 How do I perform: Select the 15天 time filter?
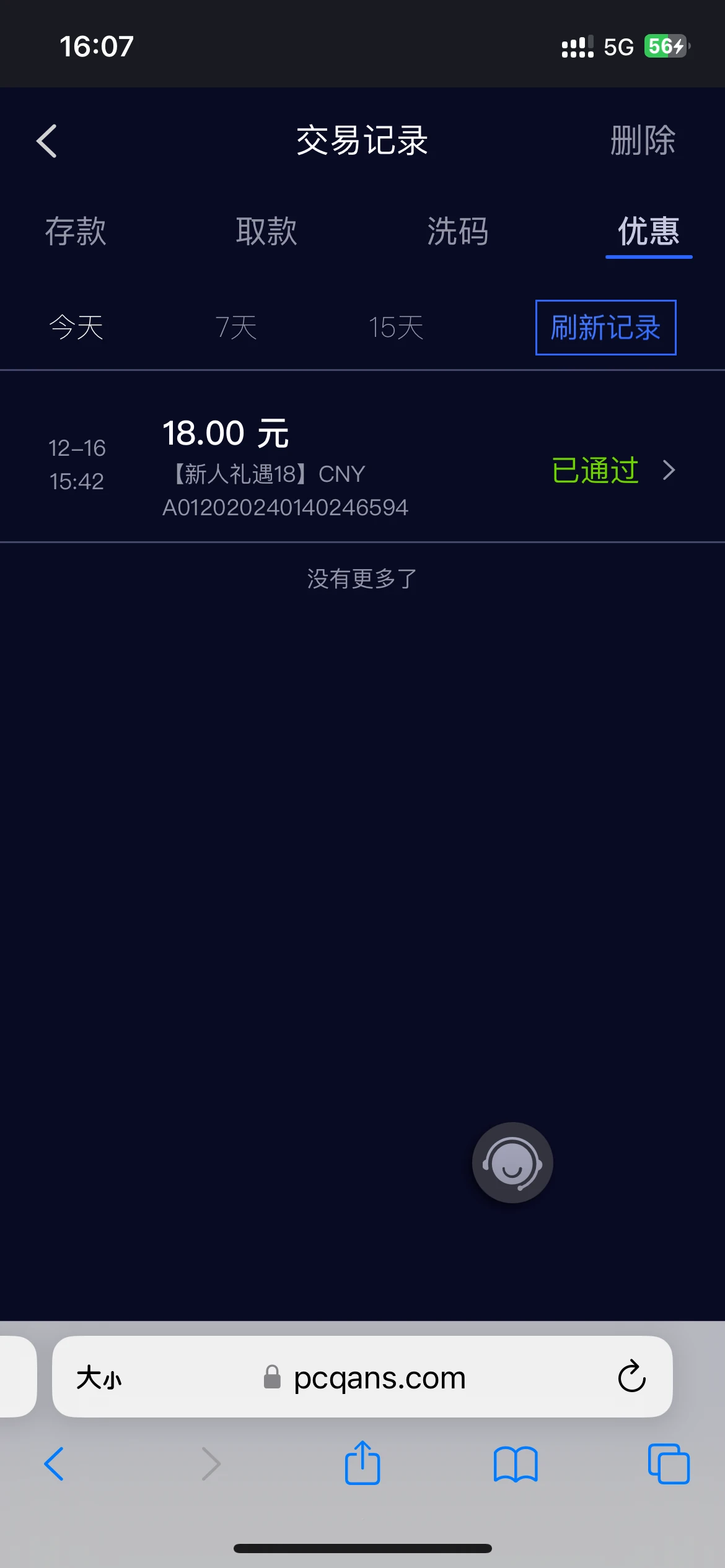(x=395, y=328)
